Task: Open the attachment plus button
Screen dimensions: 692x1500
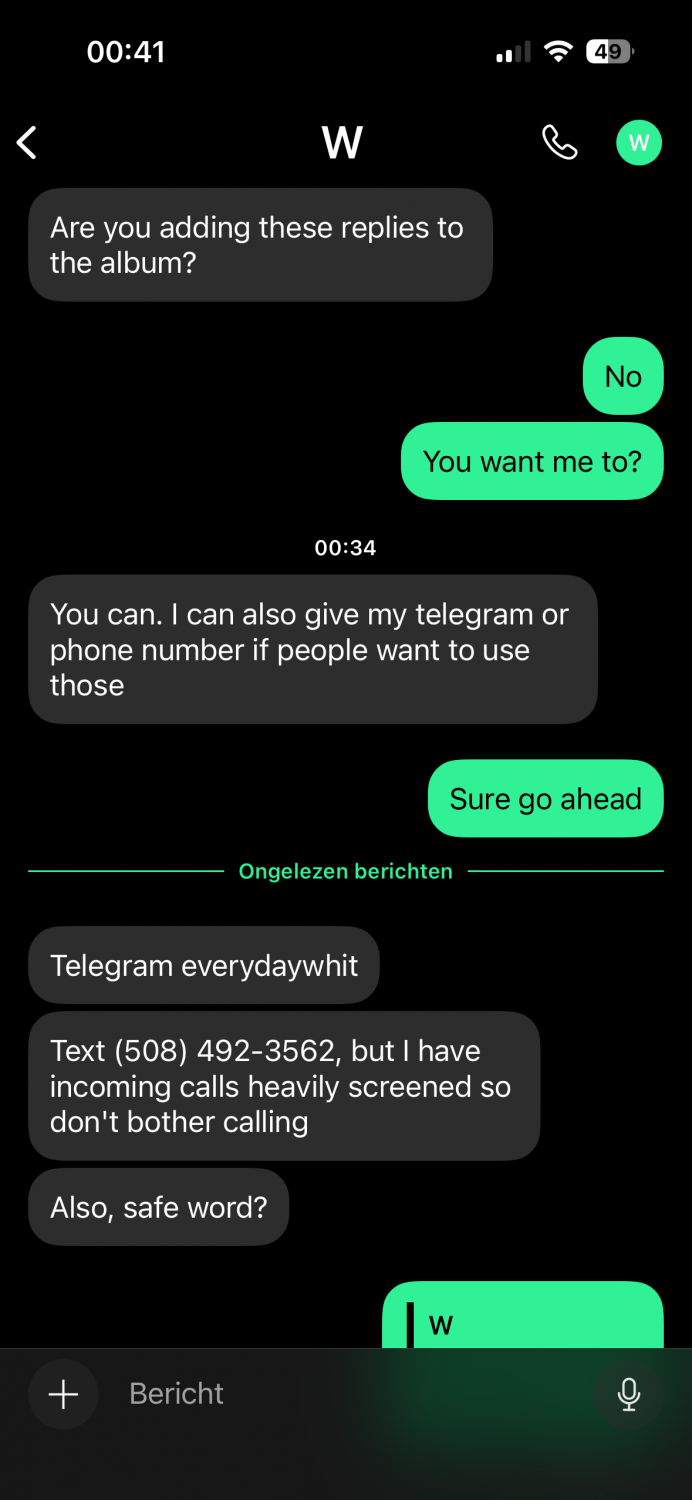Action: 63,1394
